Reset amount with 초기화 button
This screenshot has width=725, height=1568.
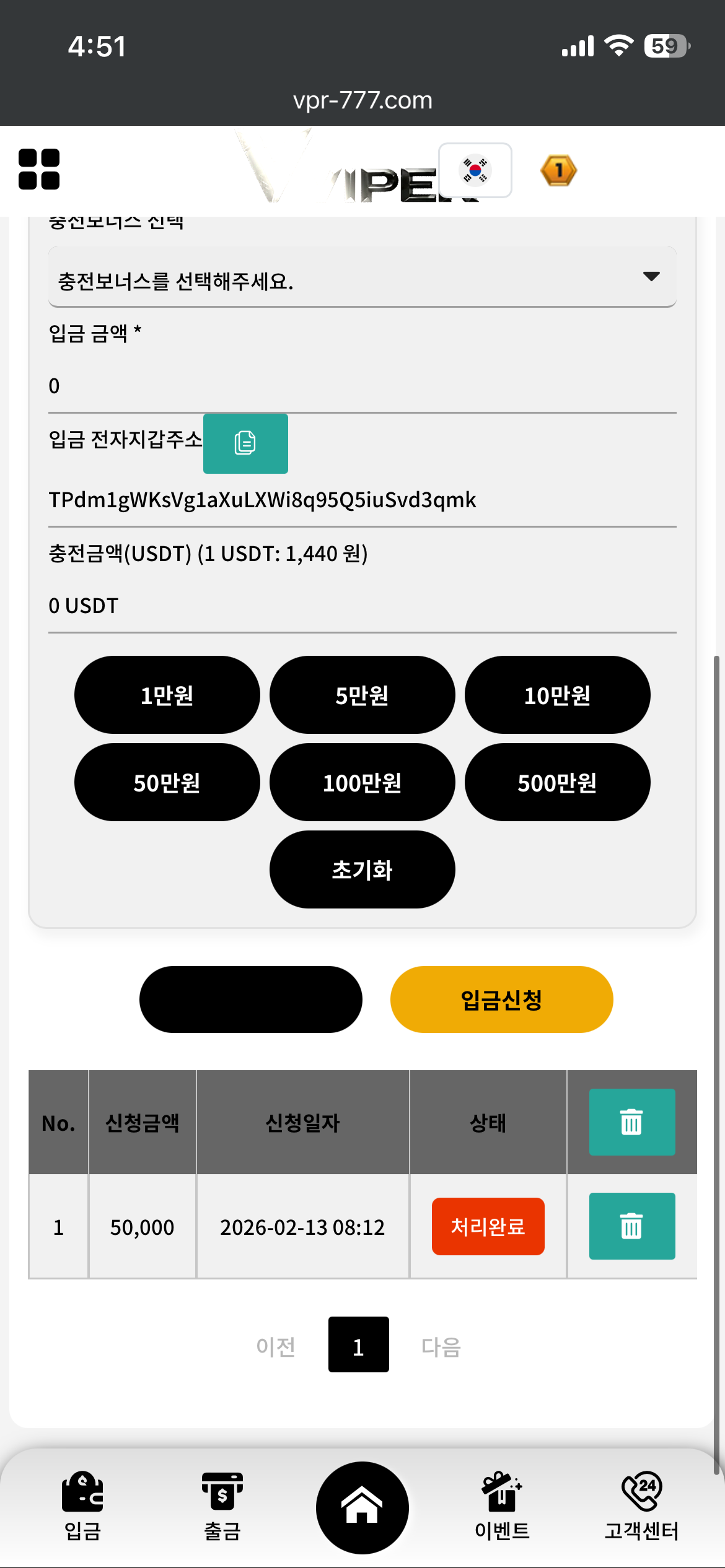(x=362, y=869)
